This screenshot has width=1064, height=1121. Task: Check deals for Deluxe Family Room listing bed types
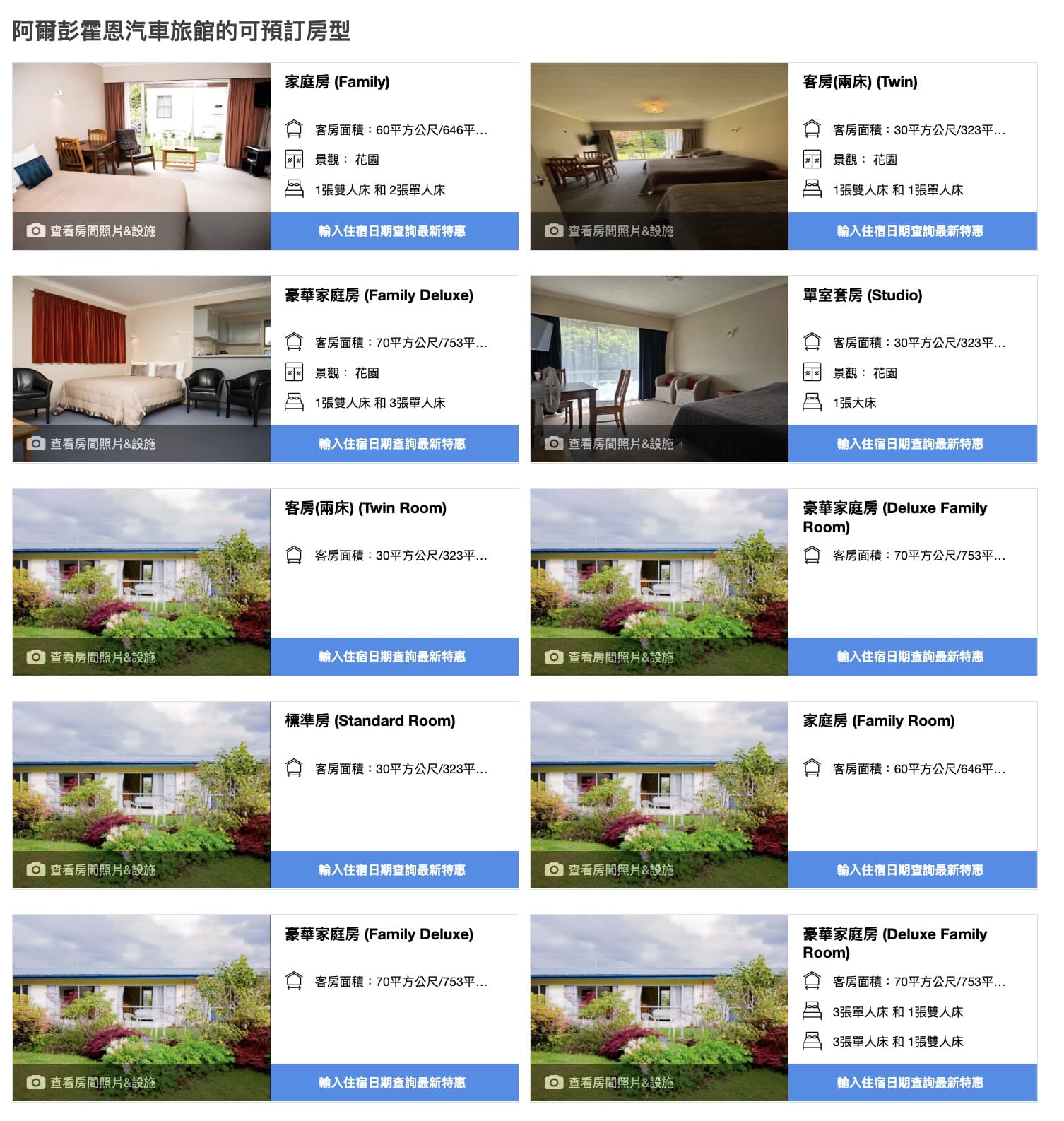pyautogui.click(x=911, y=1083)
